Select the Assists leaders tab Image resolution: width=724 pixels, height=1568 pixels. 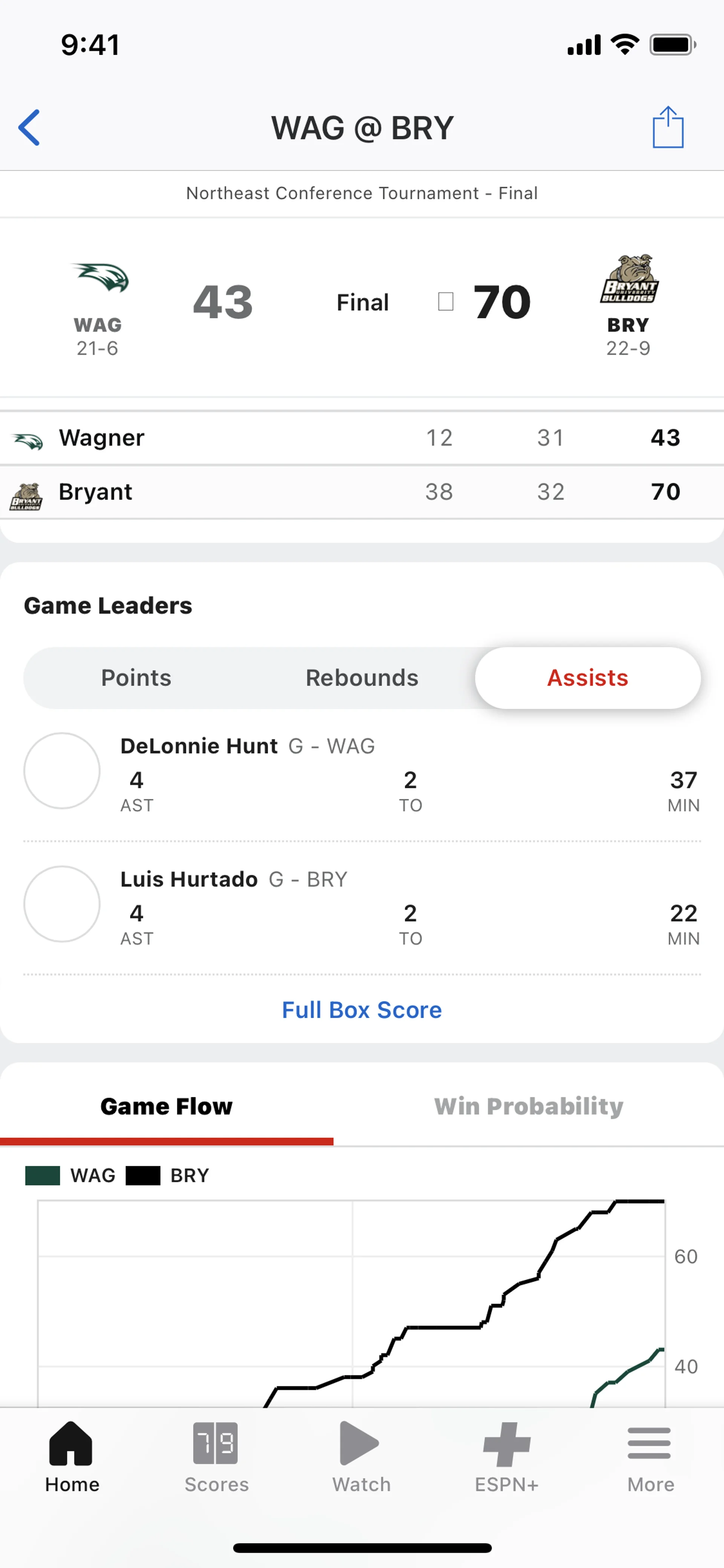587,677
